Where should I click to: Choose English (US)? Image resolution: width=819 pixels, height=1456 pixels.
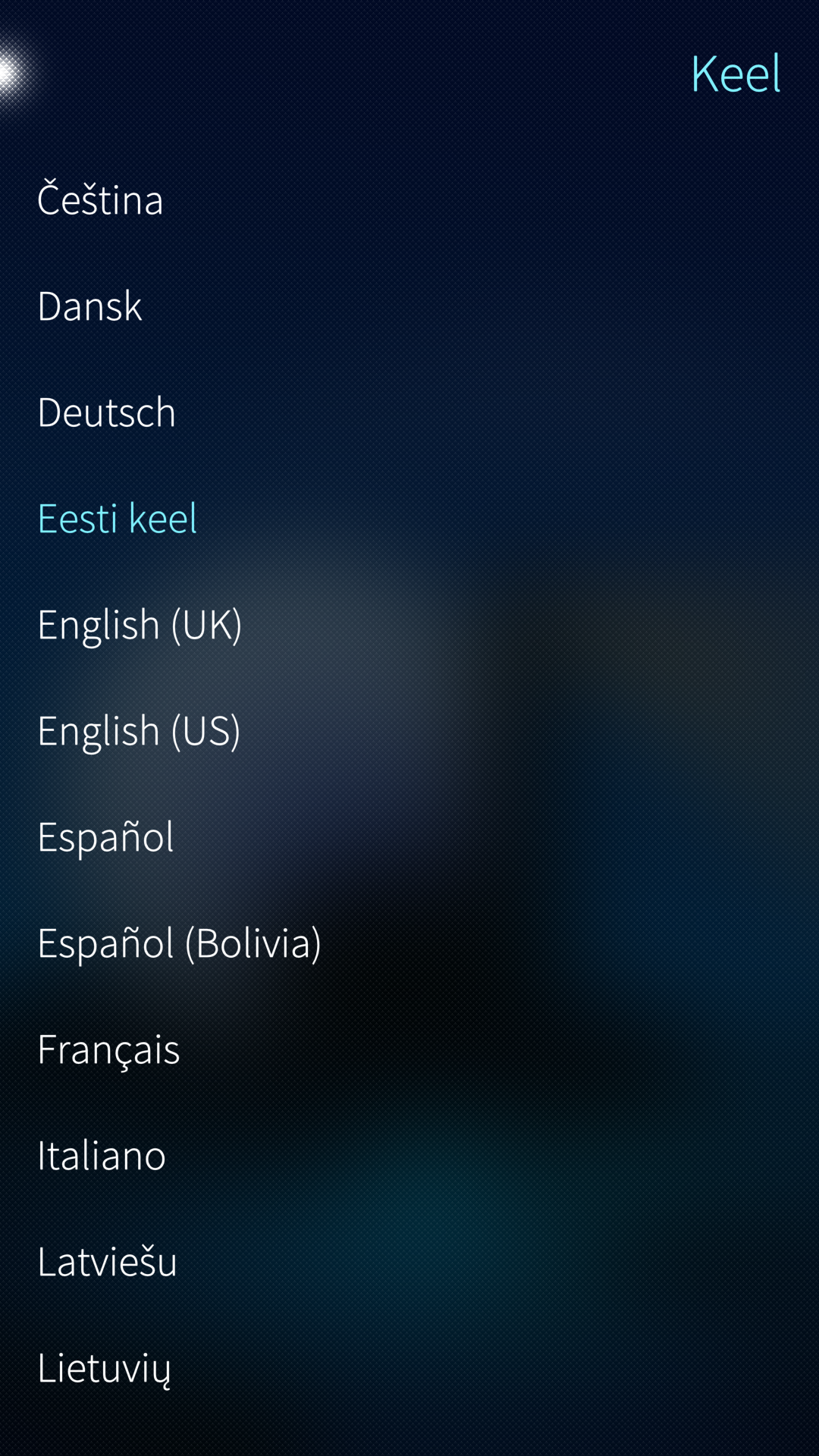tap(139, 731)
